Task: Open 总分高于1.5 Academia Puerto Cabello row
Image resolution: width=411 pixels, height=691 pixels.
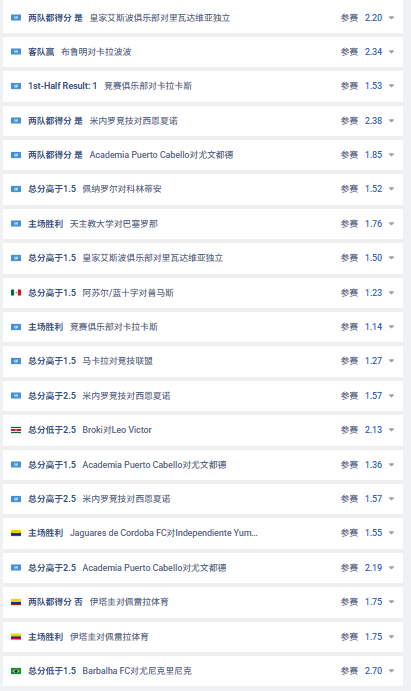Action: (203, 464)
